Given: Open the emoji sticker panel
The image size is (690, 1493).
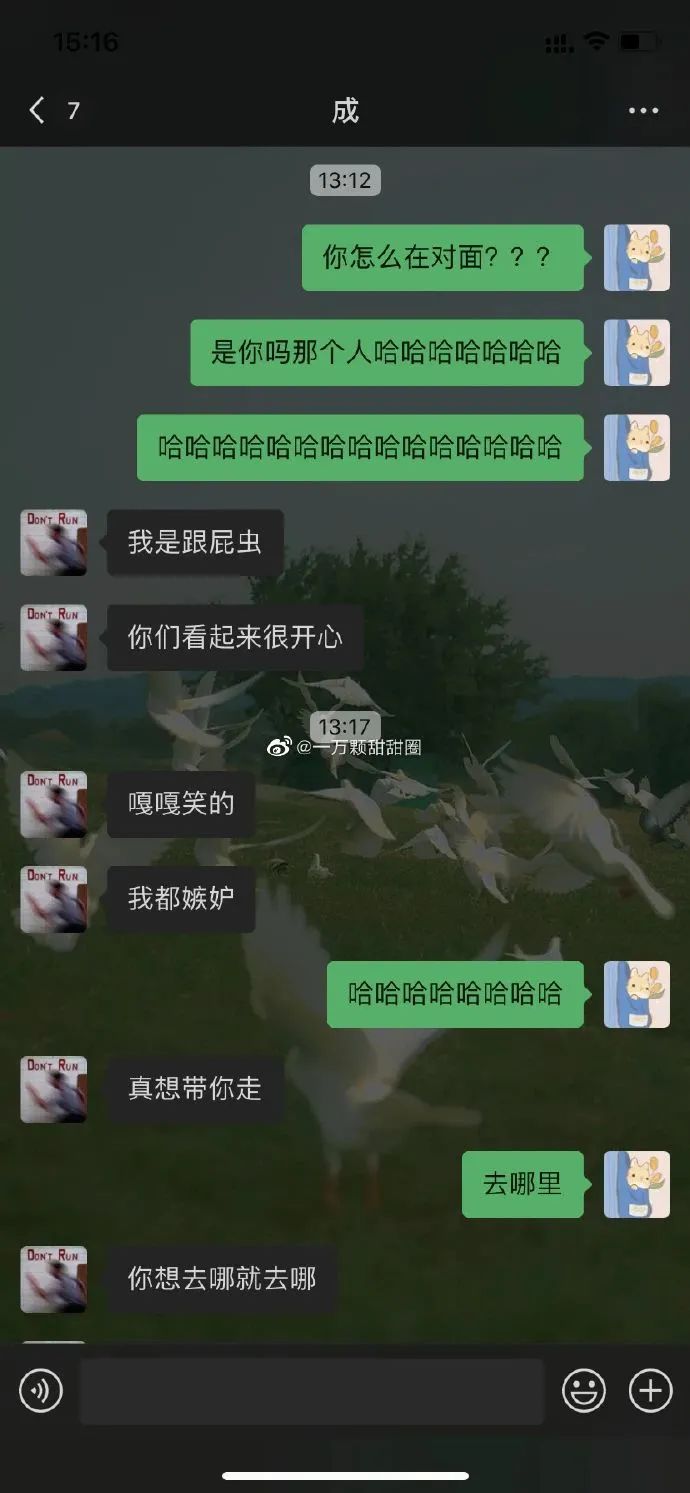Looking at the screenshot, I should (x=583, y=1391).
